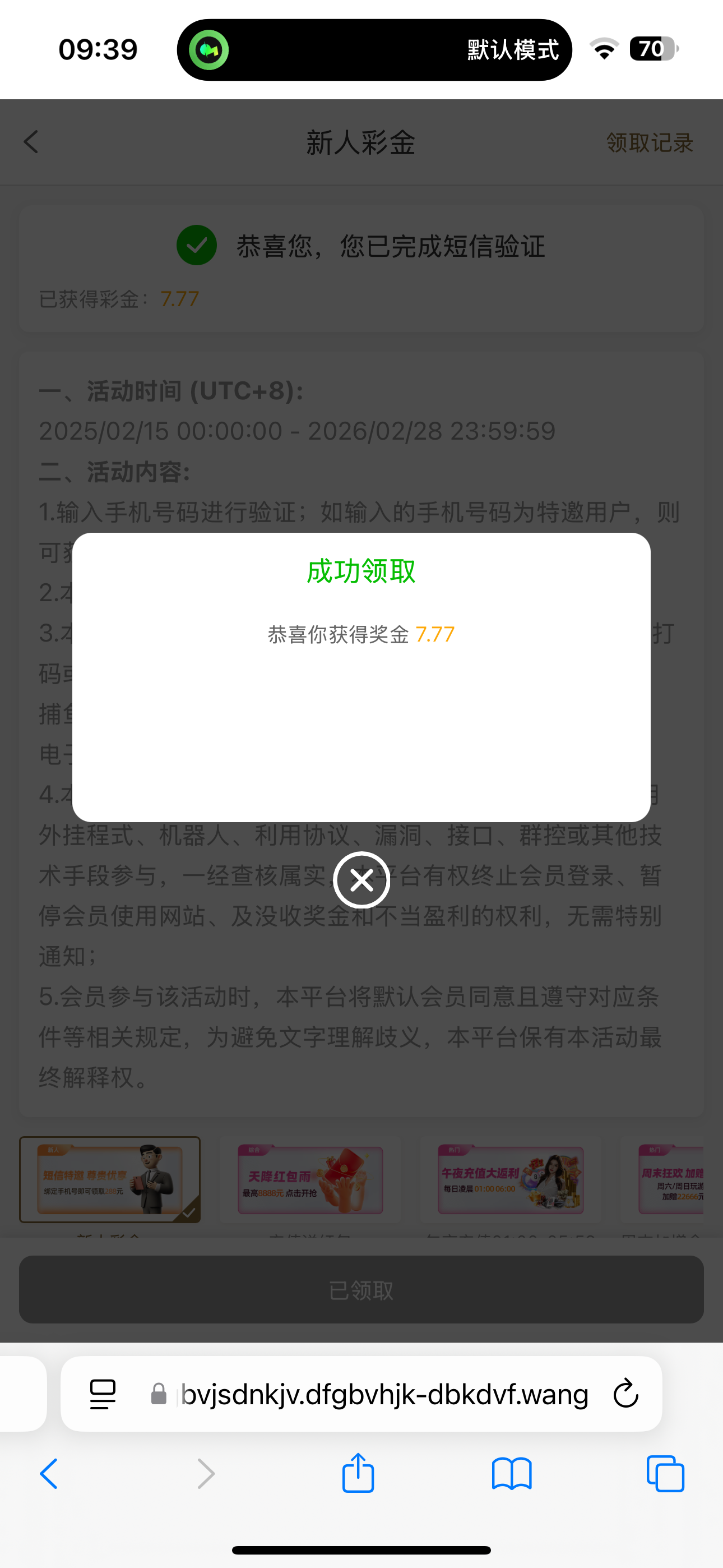Screen dimensions: 723x1568
Task: Share this page from Safari
Action: click(x=358, y=1474)
